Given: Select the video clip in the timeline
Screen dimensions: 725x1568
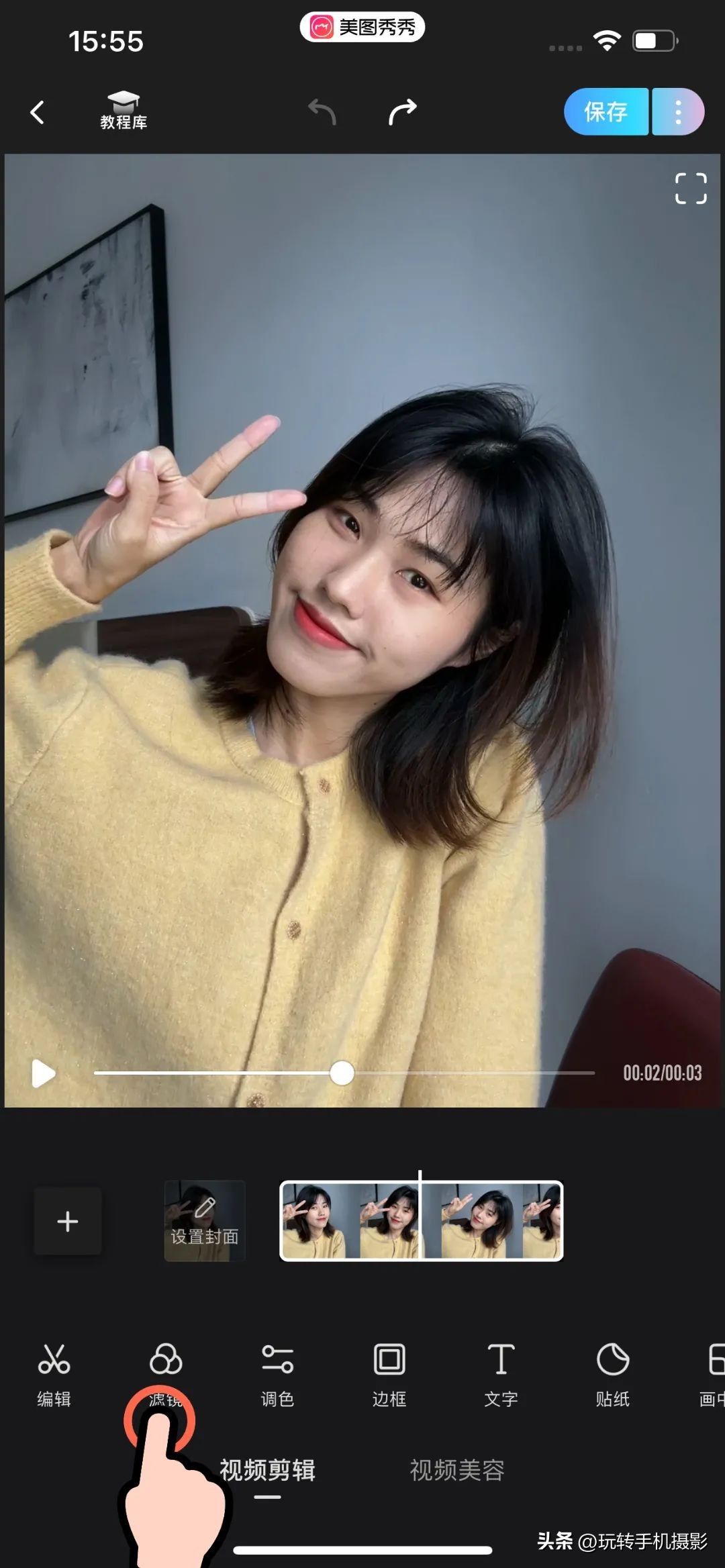Looking at the screenshot, I should (423, 1222).
